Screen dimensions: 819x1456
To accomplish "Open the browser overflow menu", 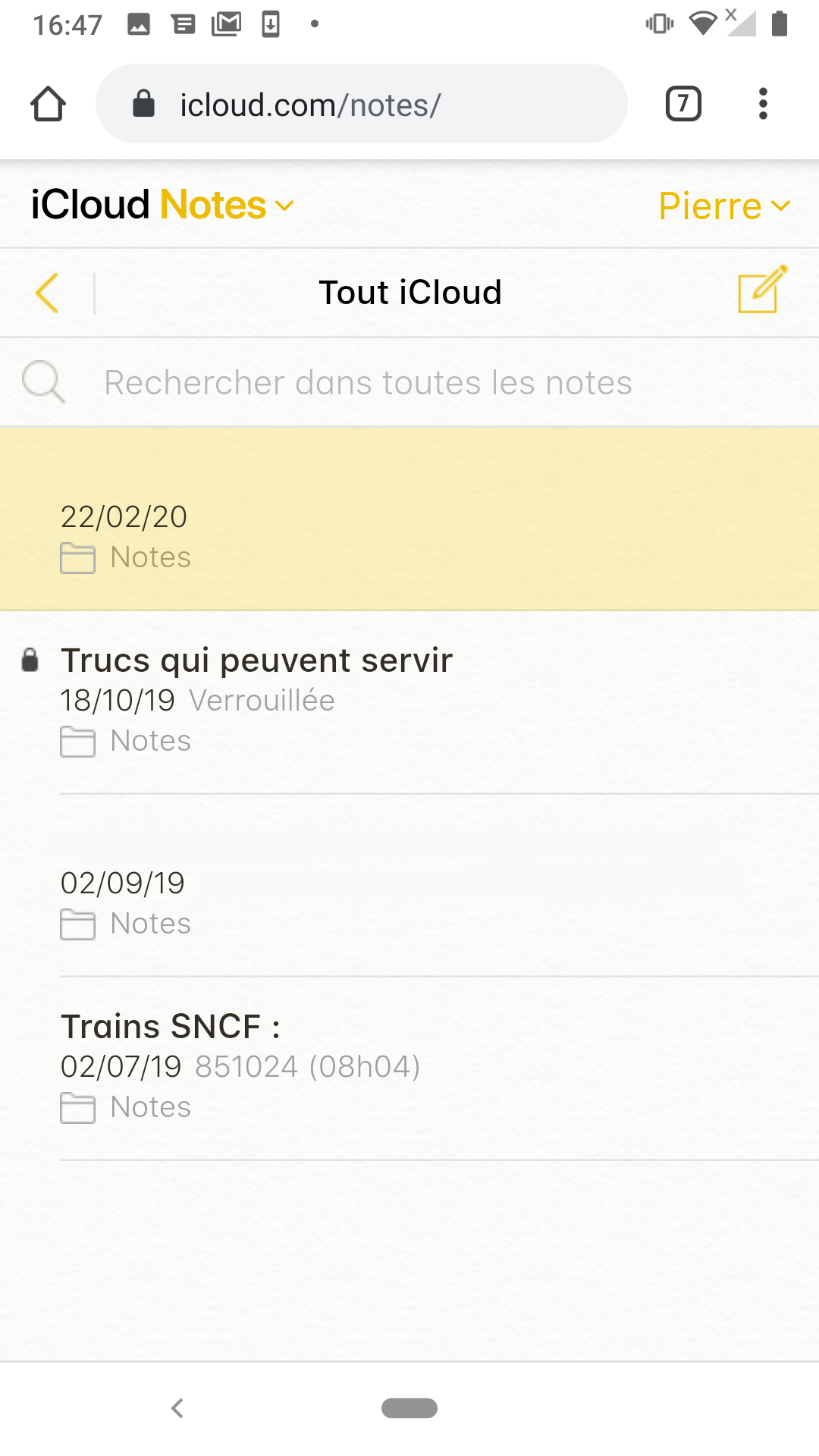I will click(x=763, y=104).
